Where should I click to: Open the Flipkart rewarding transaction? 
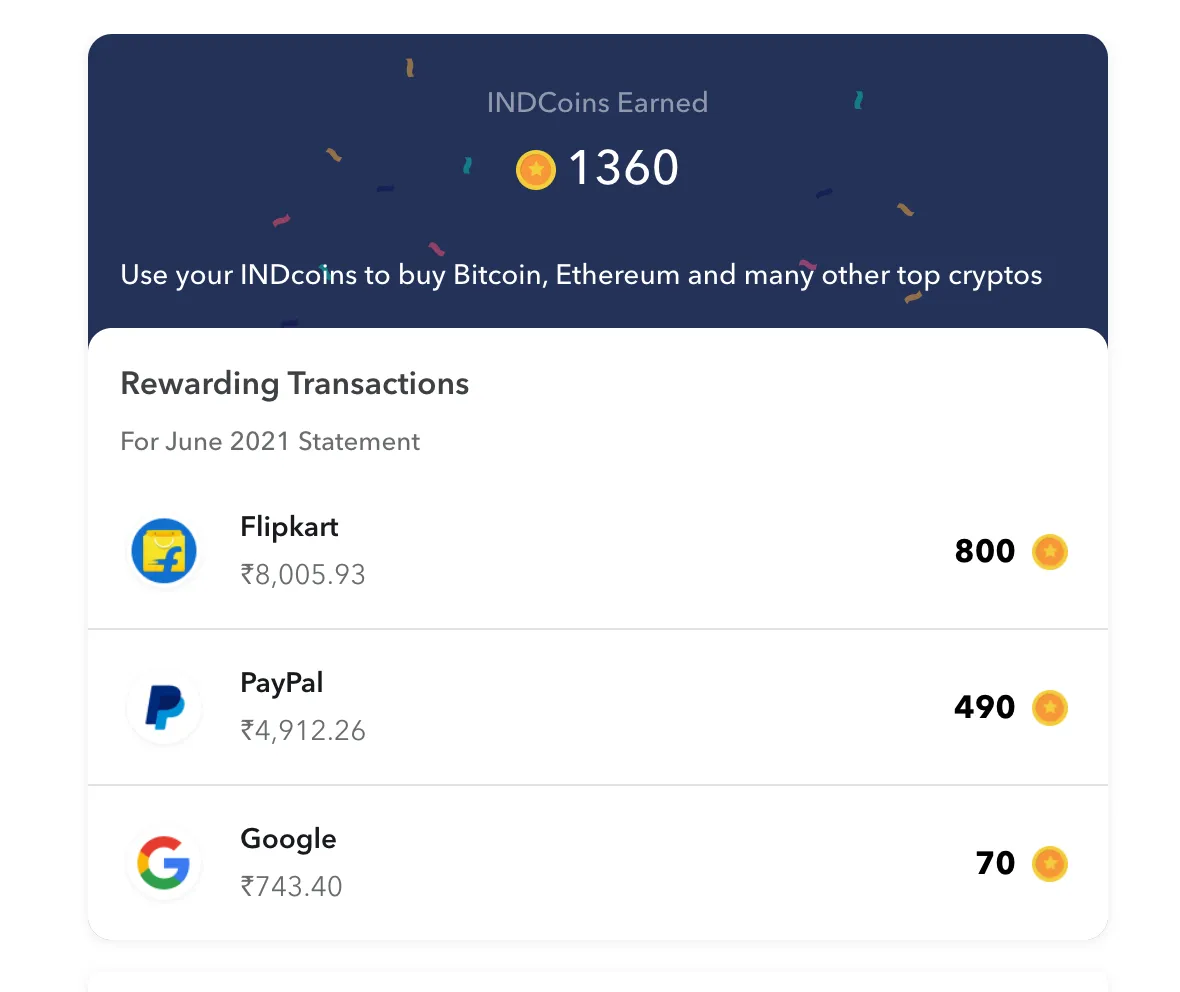click(x=597, y=551)
